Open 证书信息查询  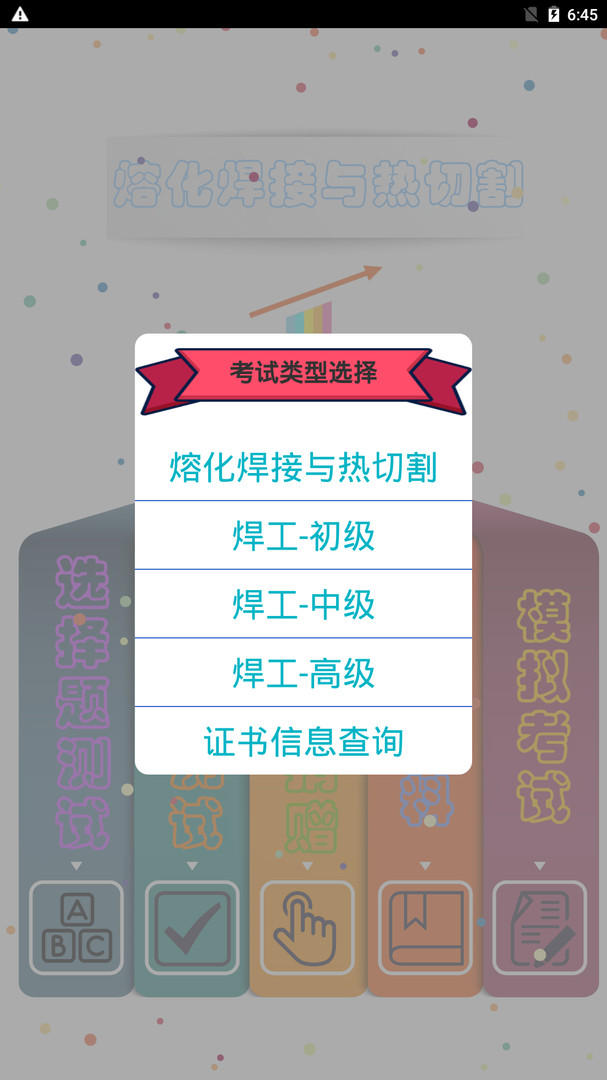pos(303,742)
